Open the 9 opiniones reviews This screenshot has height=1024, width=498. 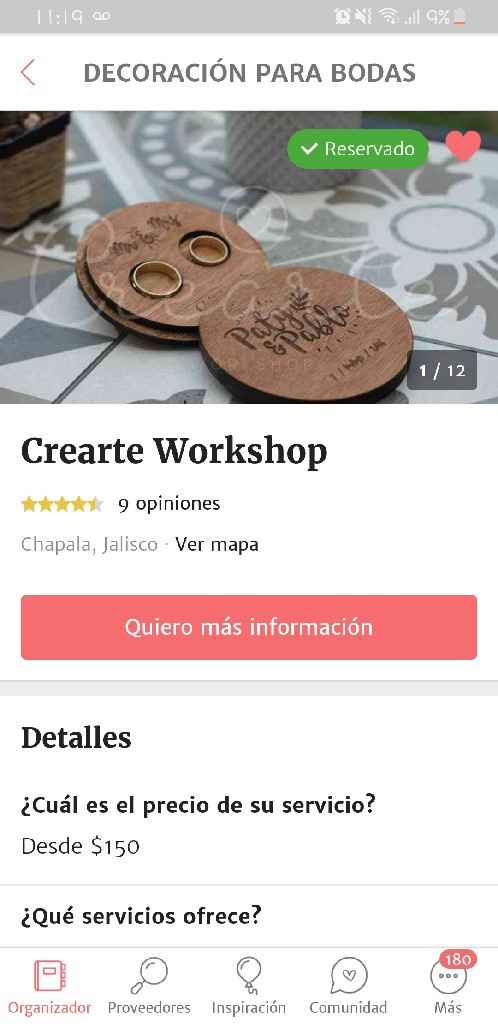pos(169,504)
